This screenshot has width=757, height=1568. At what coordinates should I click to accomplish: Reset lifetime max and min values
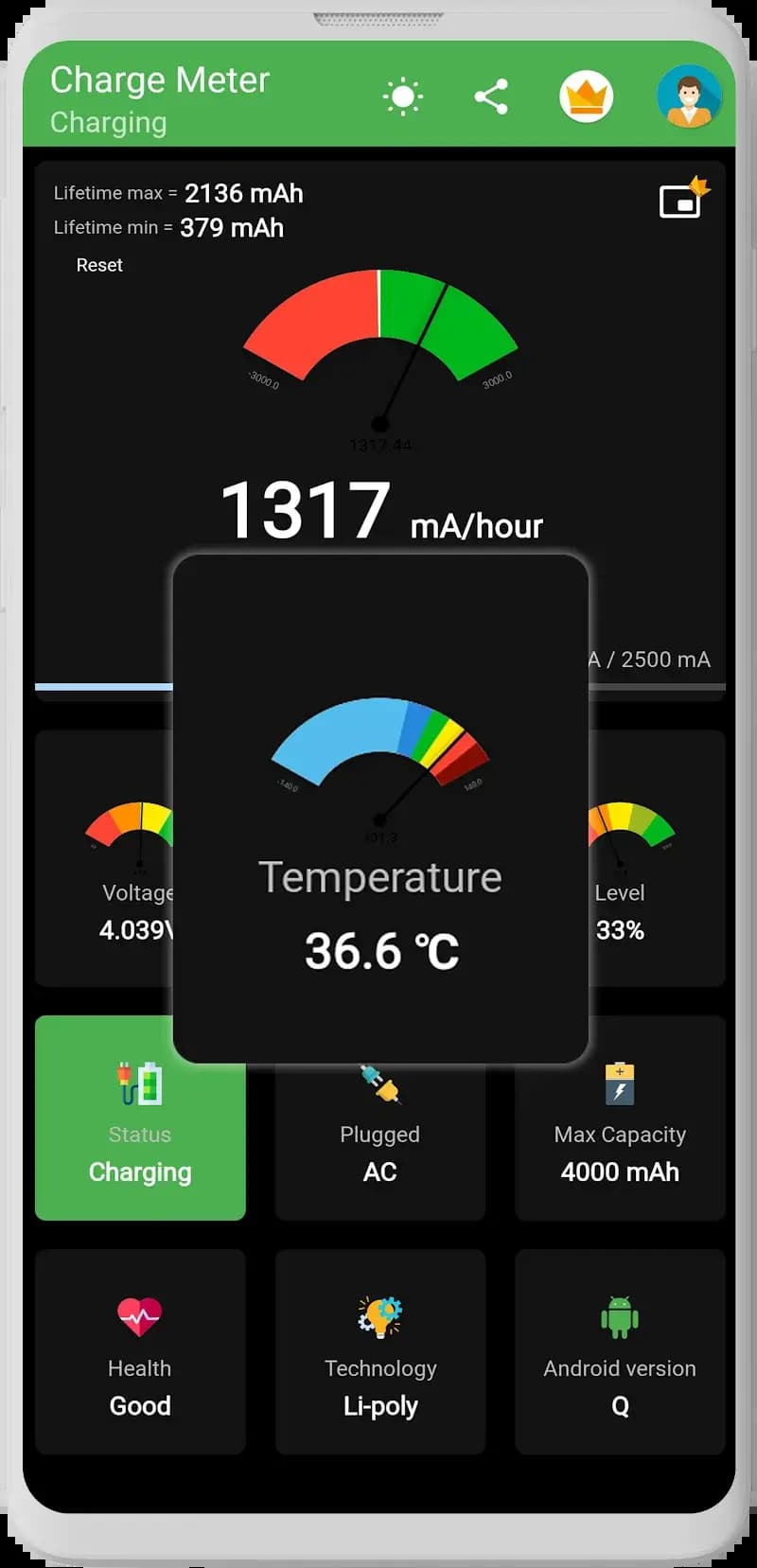99,265
